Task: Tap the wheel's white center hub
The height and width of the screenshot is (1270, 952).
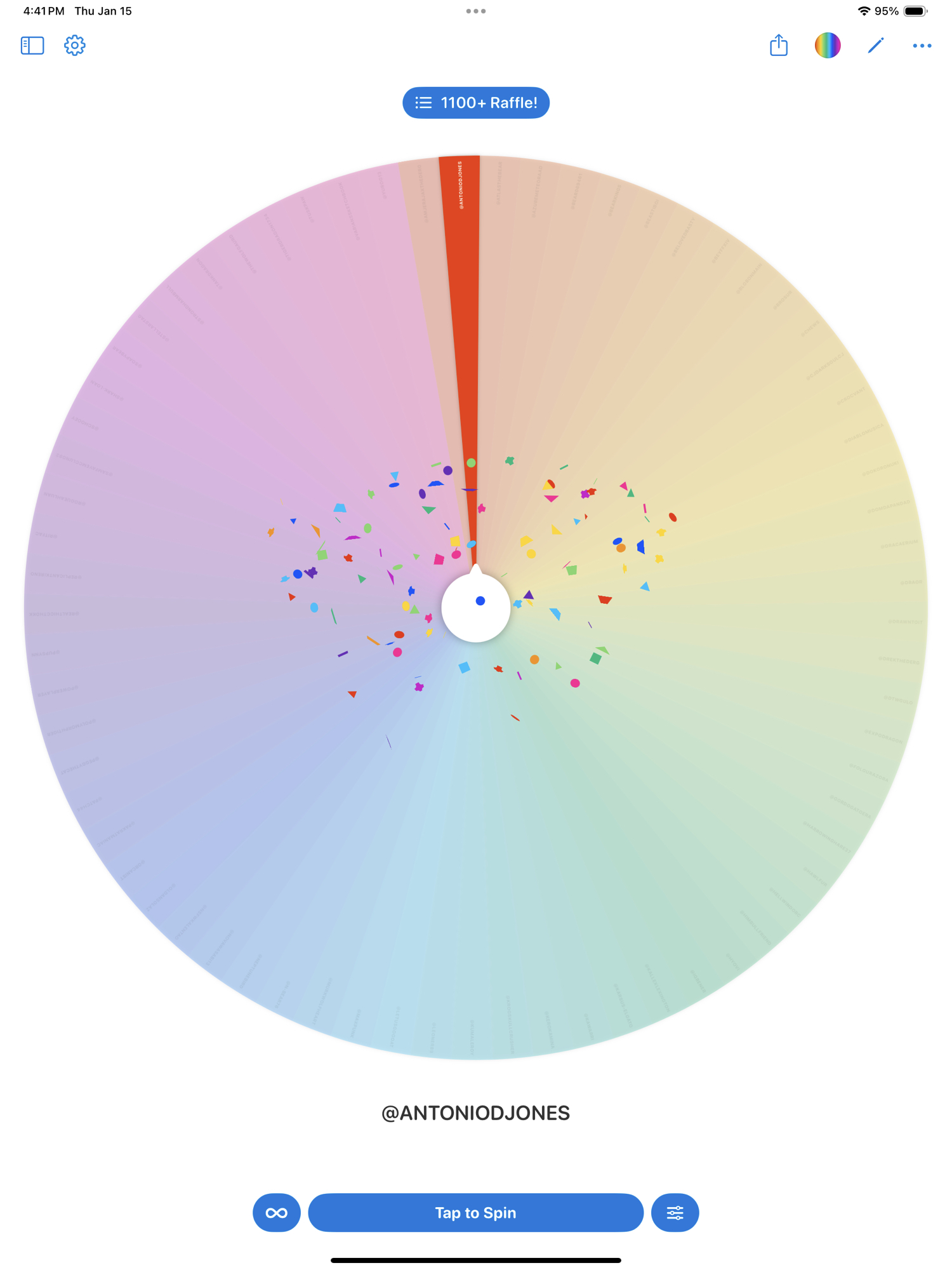Action: (x=476, y=608)
